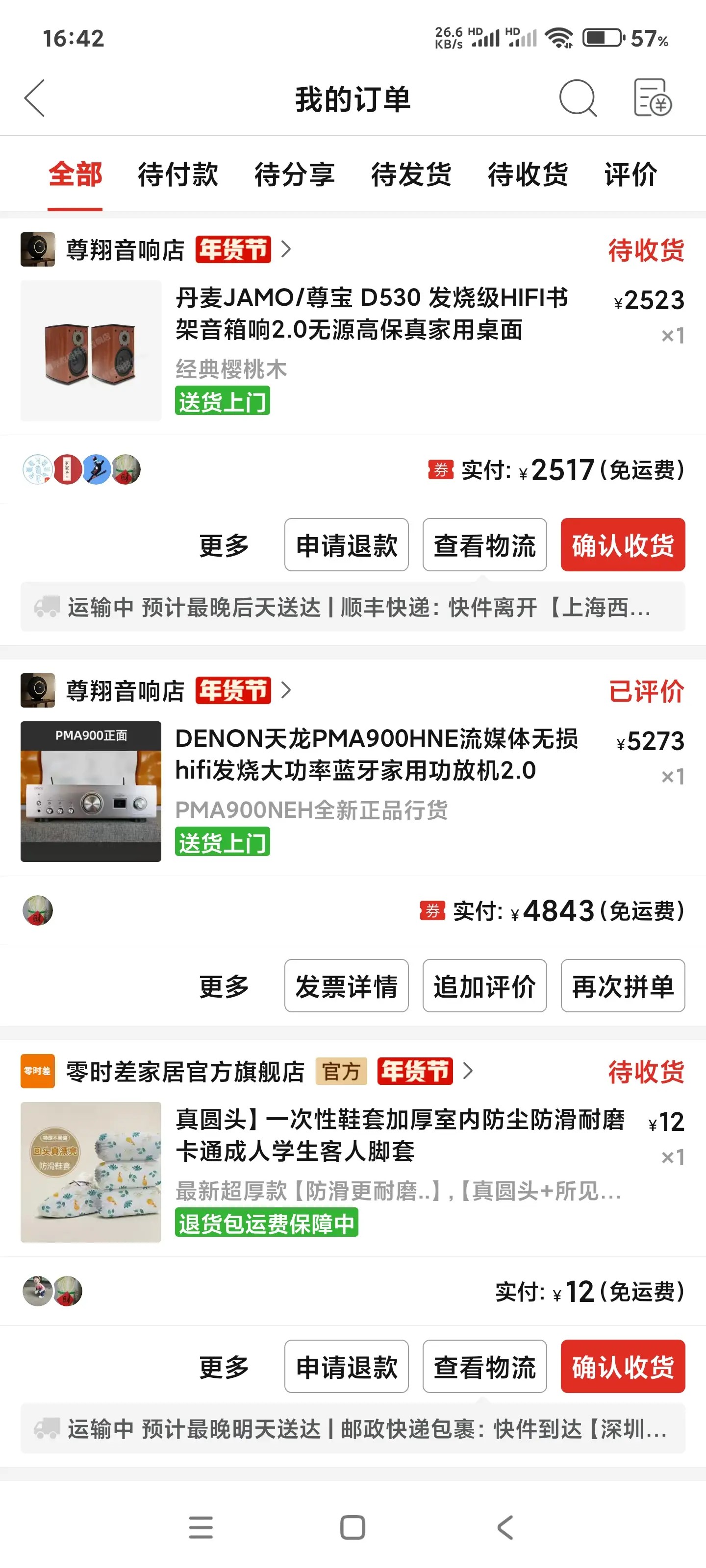The image size is (706, 1568).
Task: Go back from My Orders page
Action: tap(35, 98)
